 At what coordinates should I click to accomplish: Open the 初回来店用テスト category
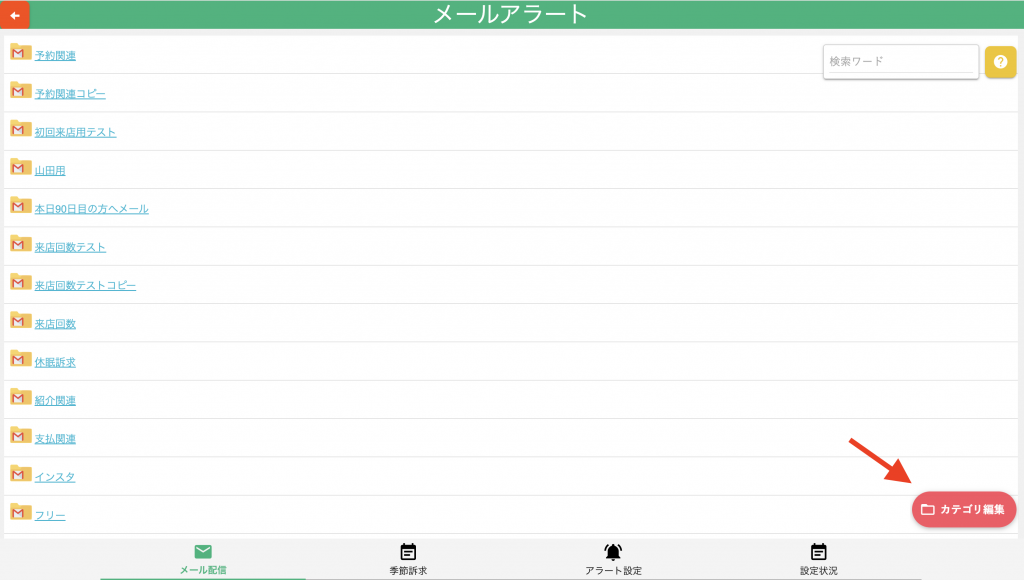tap(75, 132)
